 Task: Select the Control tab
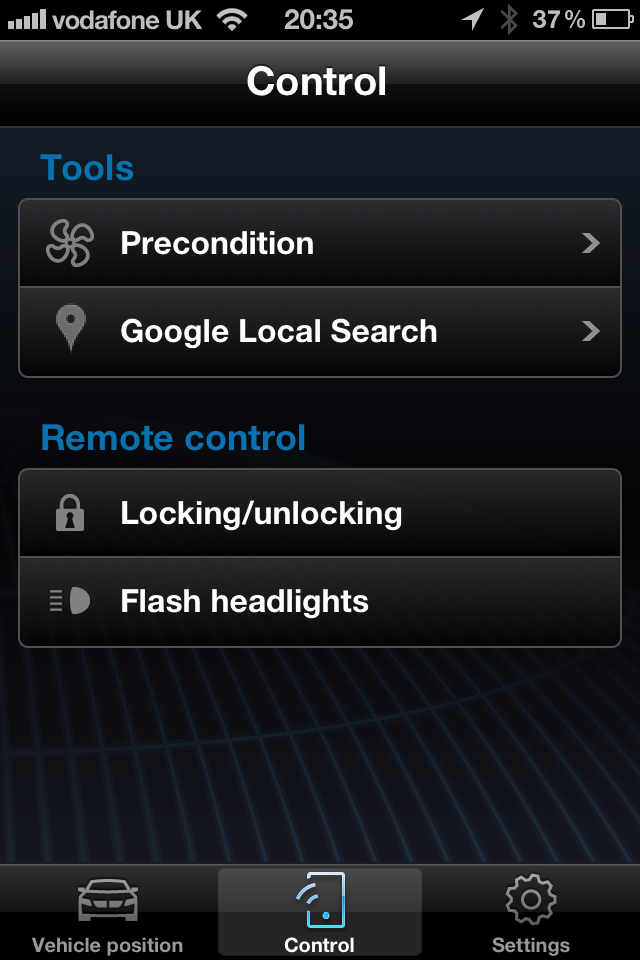pos(320,913)
